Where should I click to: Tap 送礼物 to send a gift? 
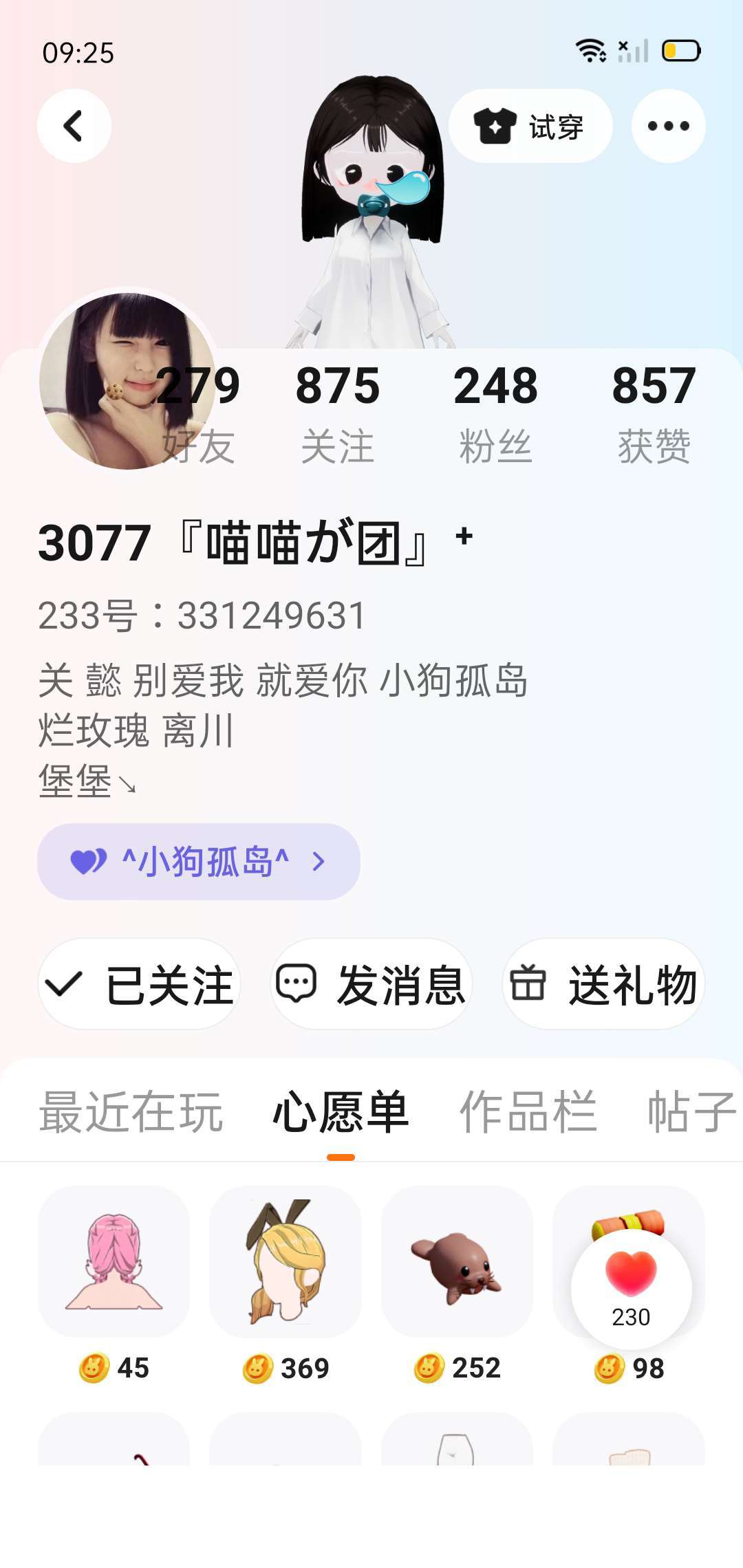(603, 984)
